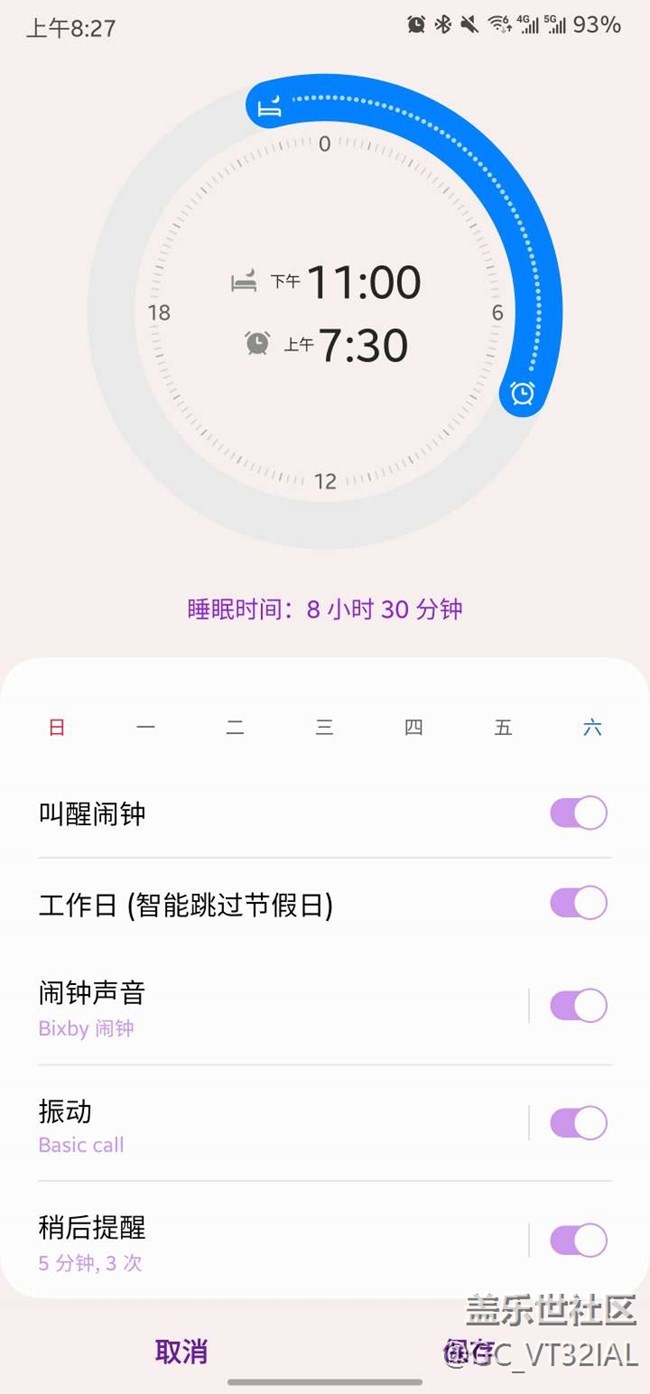The width and height of the screenshot is (650, 1394).
Task: Turn off the 闹钟声音 switch
Action: [578, 1006]
